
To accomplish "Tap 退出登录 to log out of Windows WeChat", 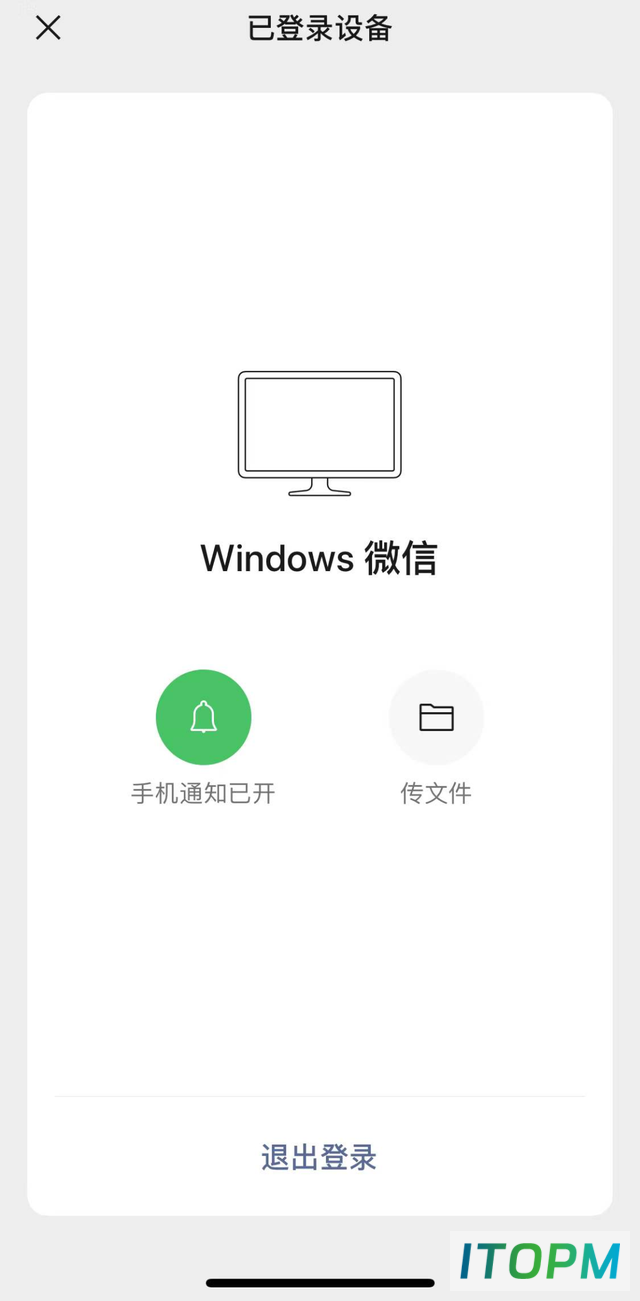I will tap(319, 1157).
